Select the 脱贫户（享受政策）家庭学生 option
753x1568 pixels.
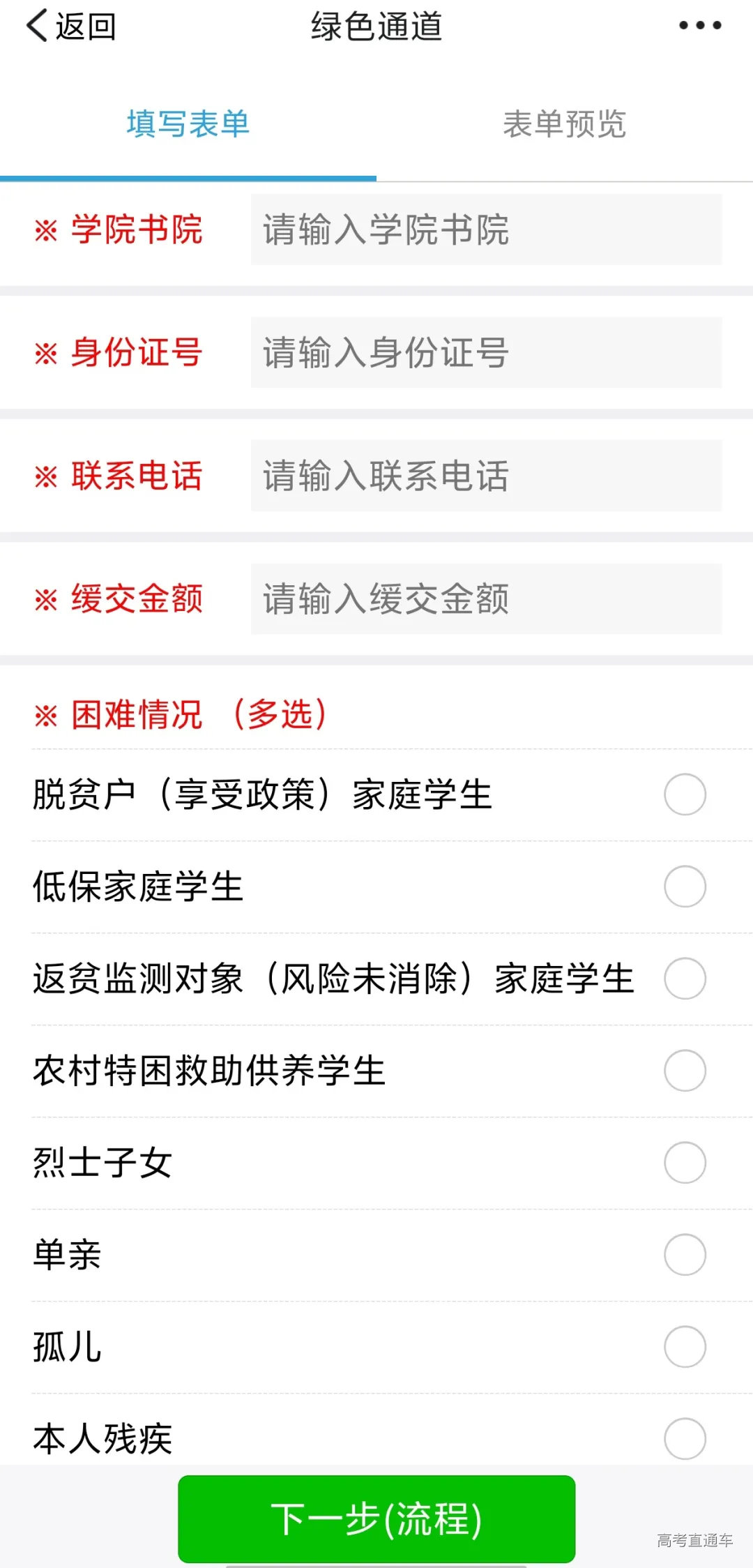[x=684, y=794]
